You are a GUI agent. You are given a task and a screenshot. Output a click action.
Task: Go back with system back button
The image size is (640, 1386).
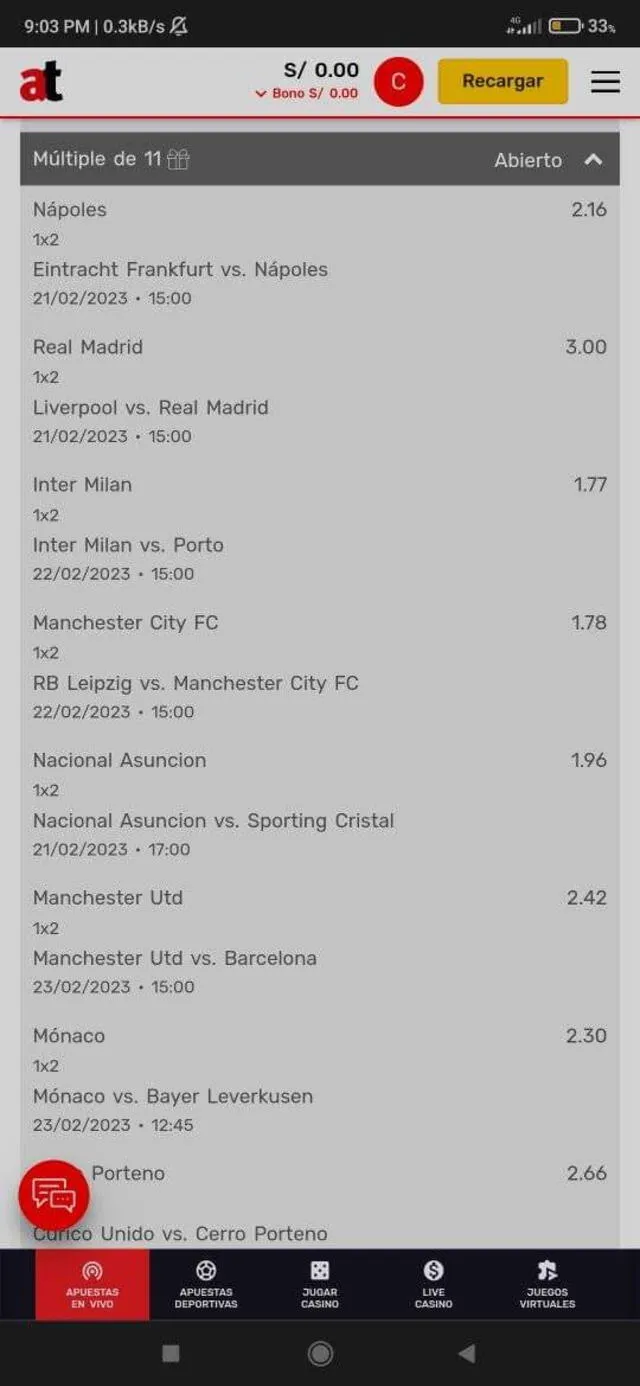(466, 1353)
